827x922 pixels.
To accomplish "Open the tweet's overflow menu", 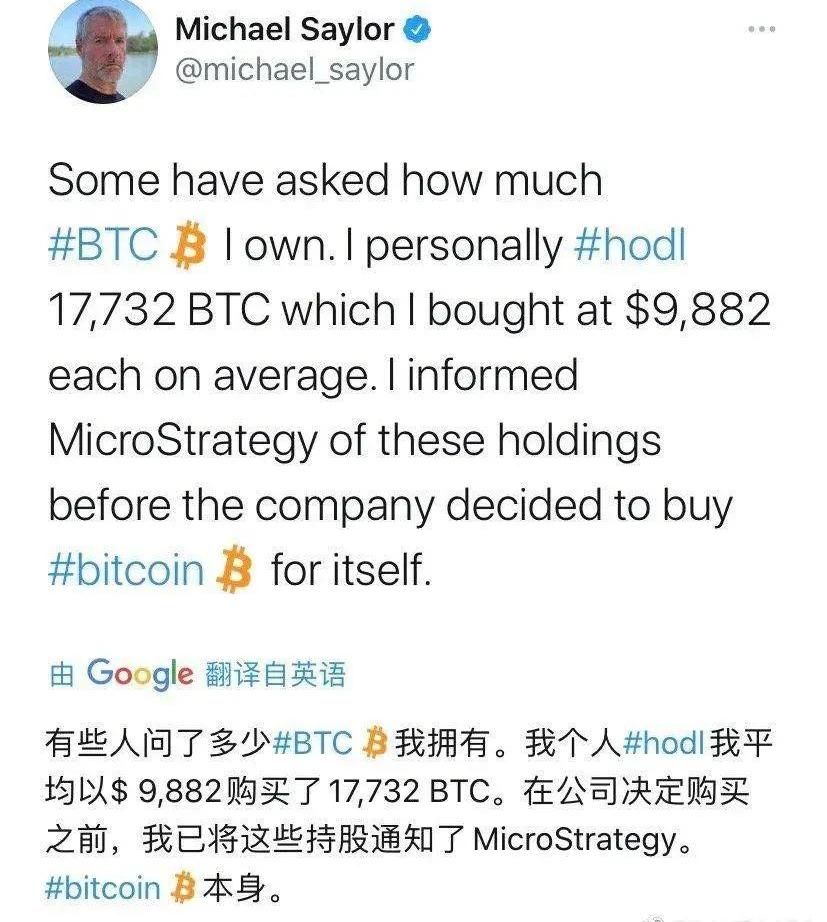I will [x=761, y=30].
